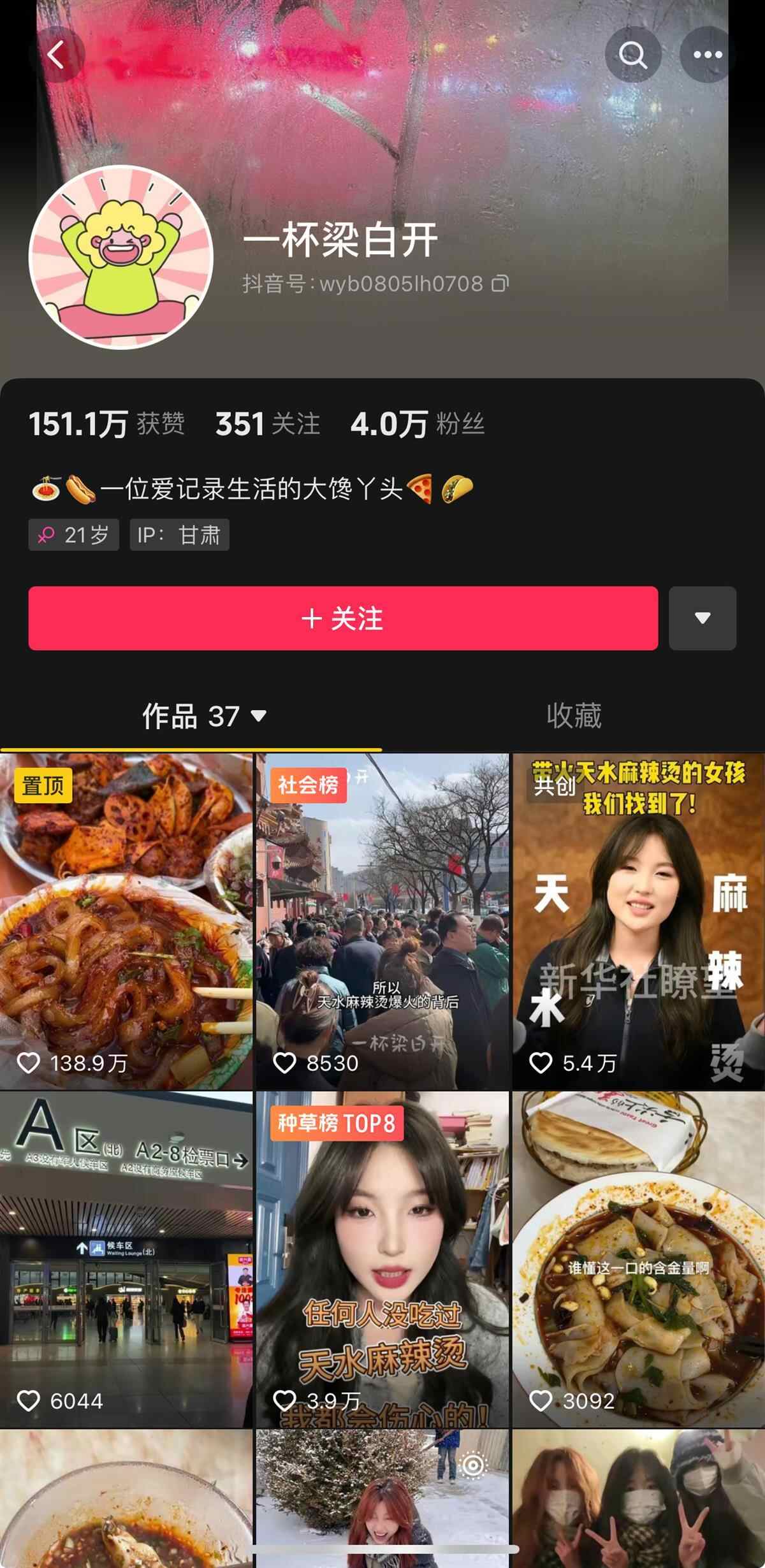Open the profile avatar picture

pyautogui.click(x=121, y=257)
